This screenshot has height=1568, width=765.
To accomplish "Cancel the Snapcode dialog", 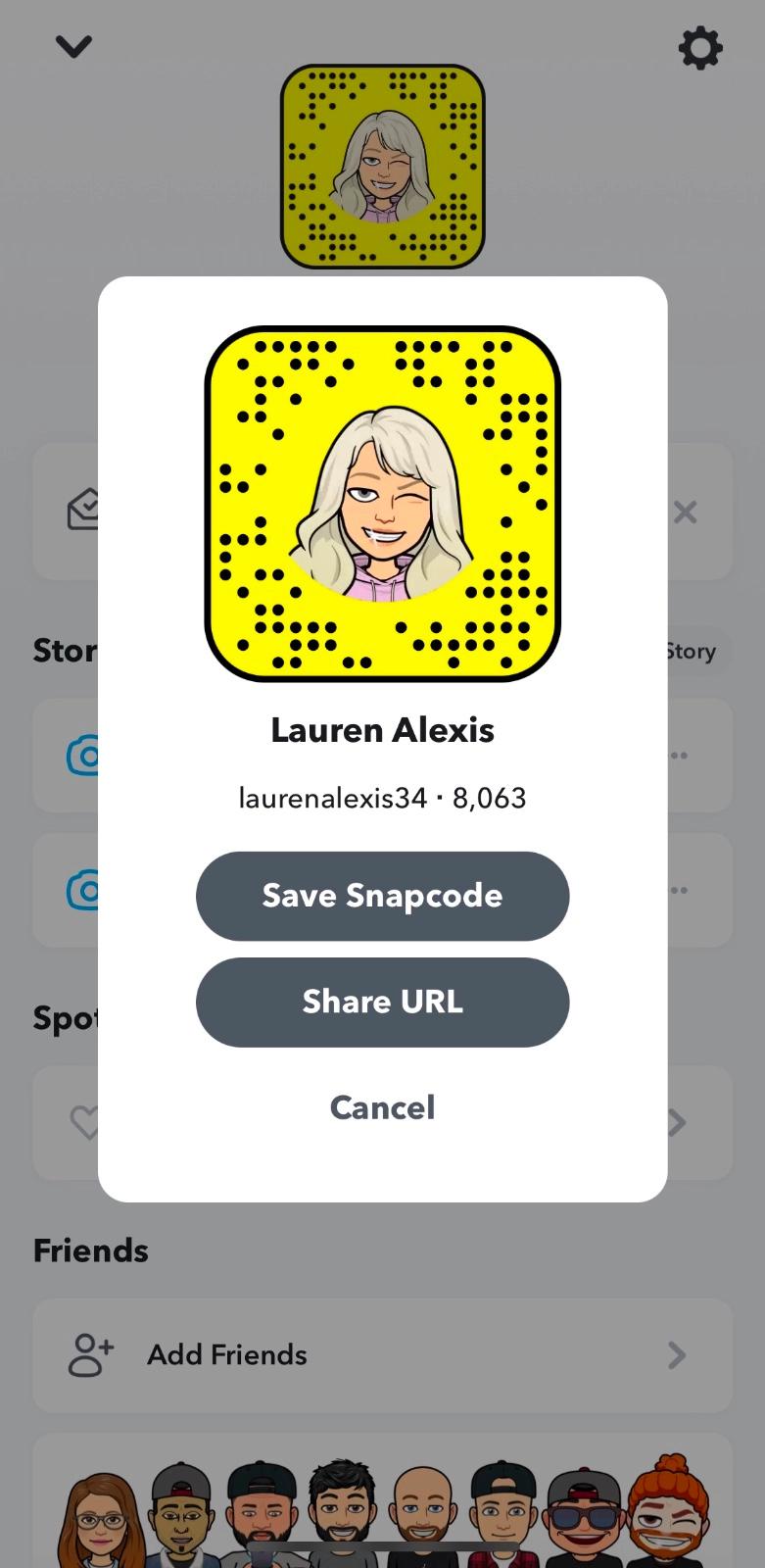I will (382, 1107).
